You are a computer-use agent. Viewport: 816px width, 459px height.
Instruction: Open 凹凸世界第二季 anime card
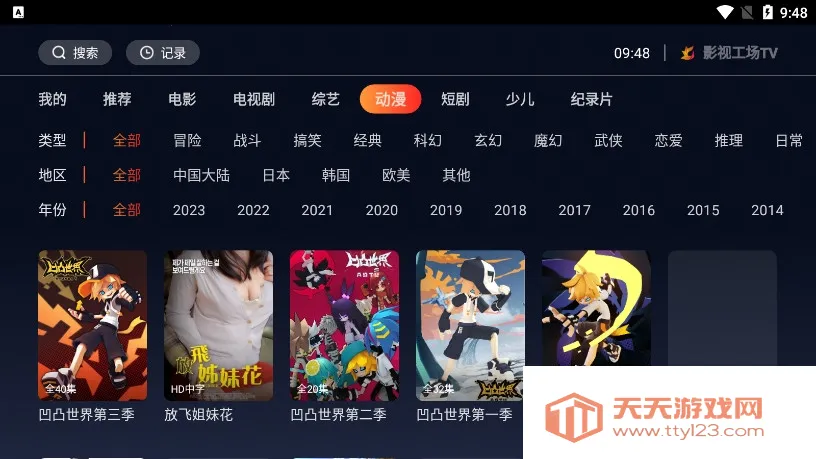[344, 325]
